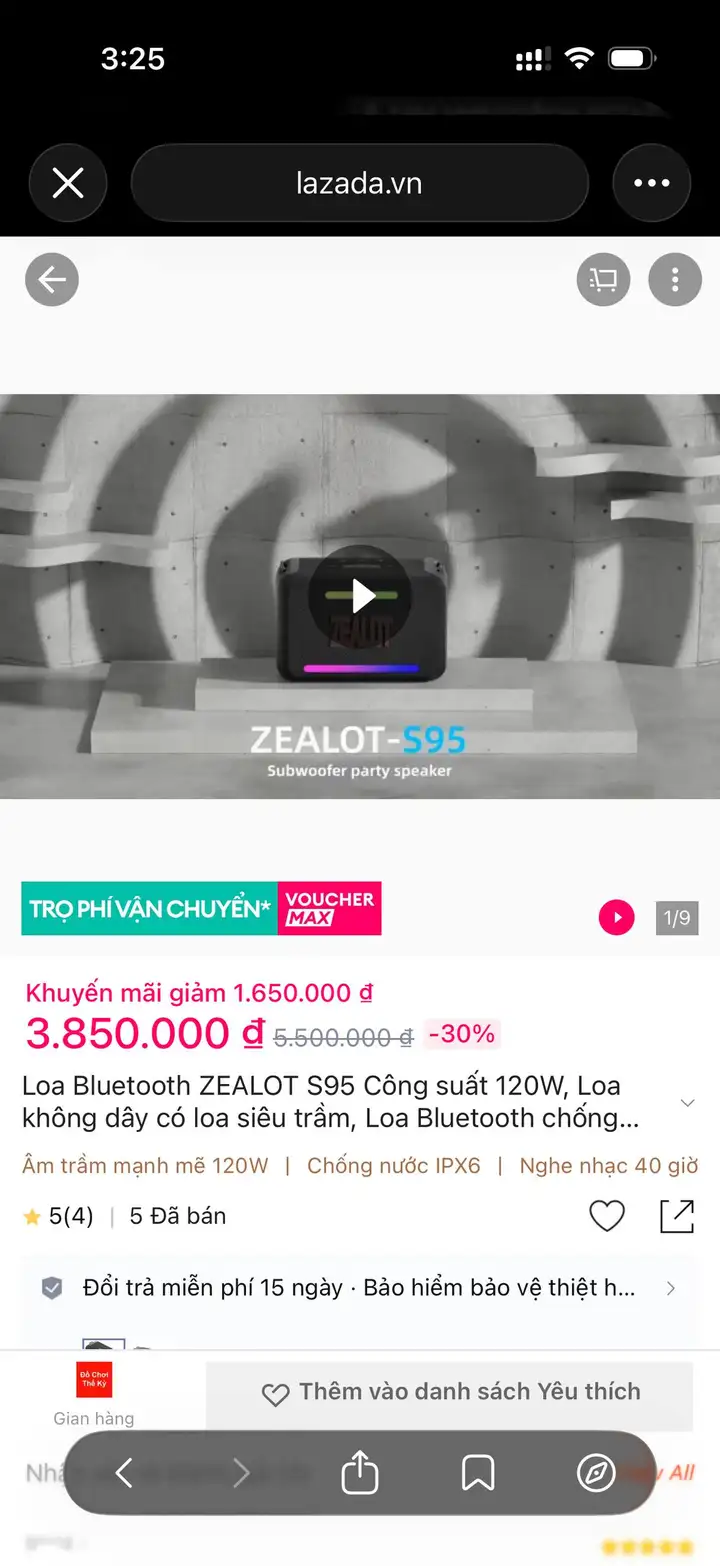Visit the Gian hàng store page

[94, 1394]
